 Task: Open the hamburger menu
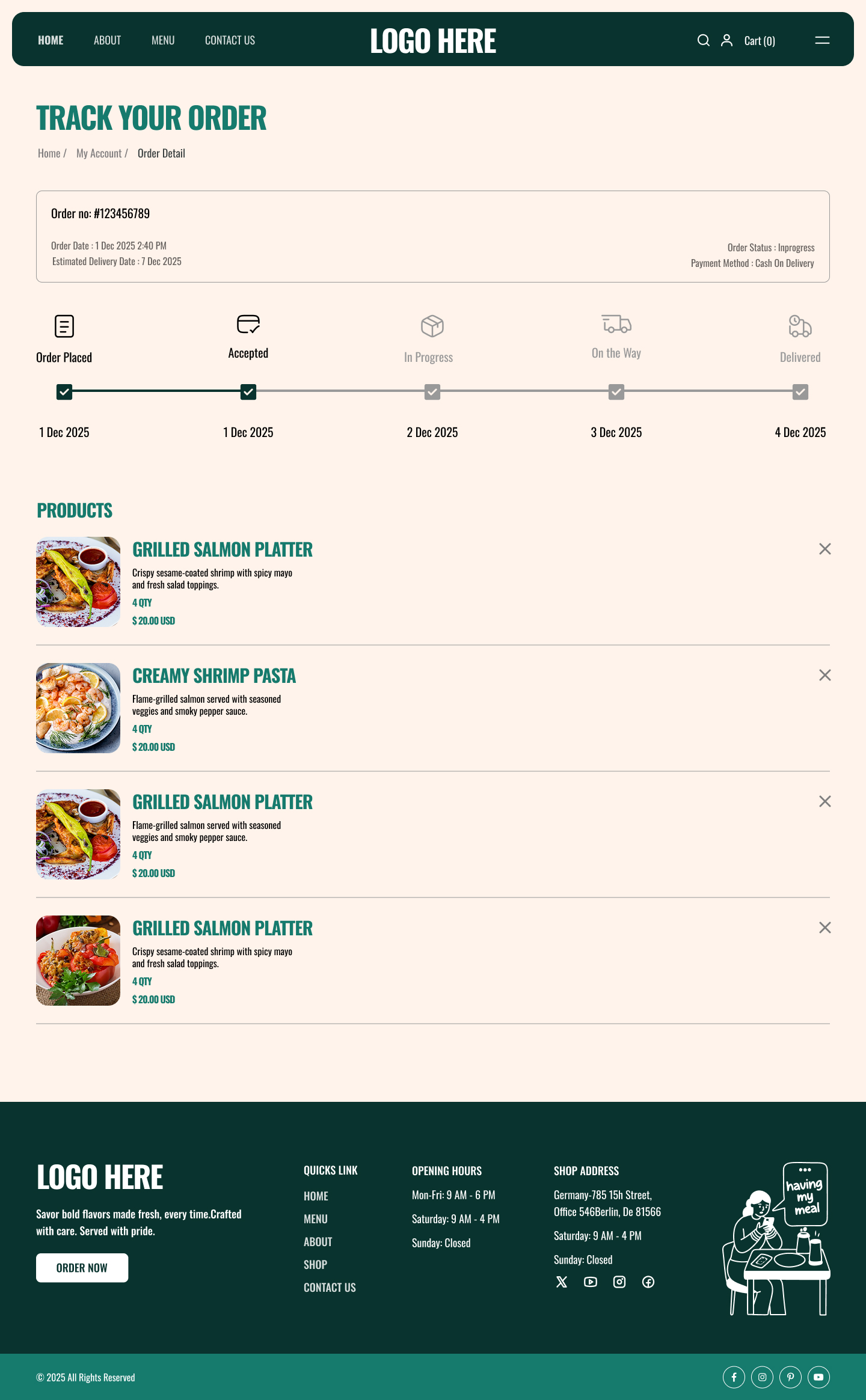coord(822,40)
